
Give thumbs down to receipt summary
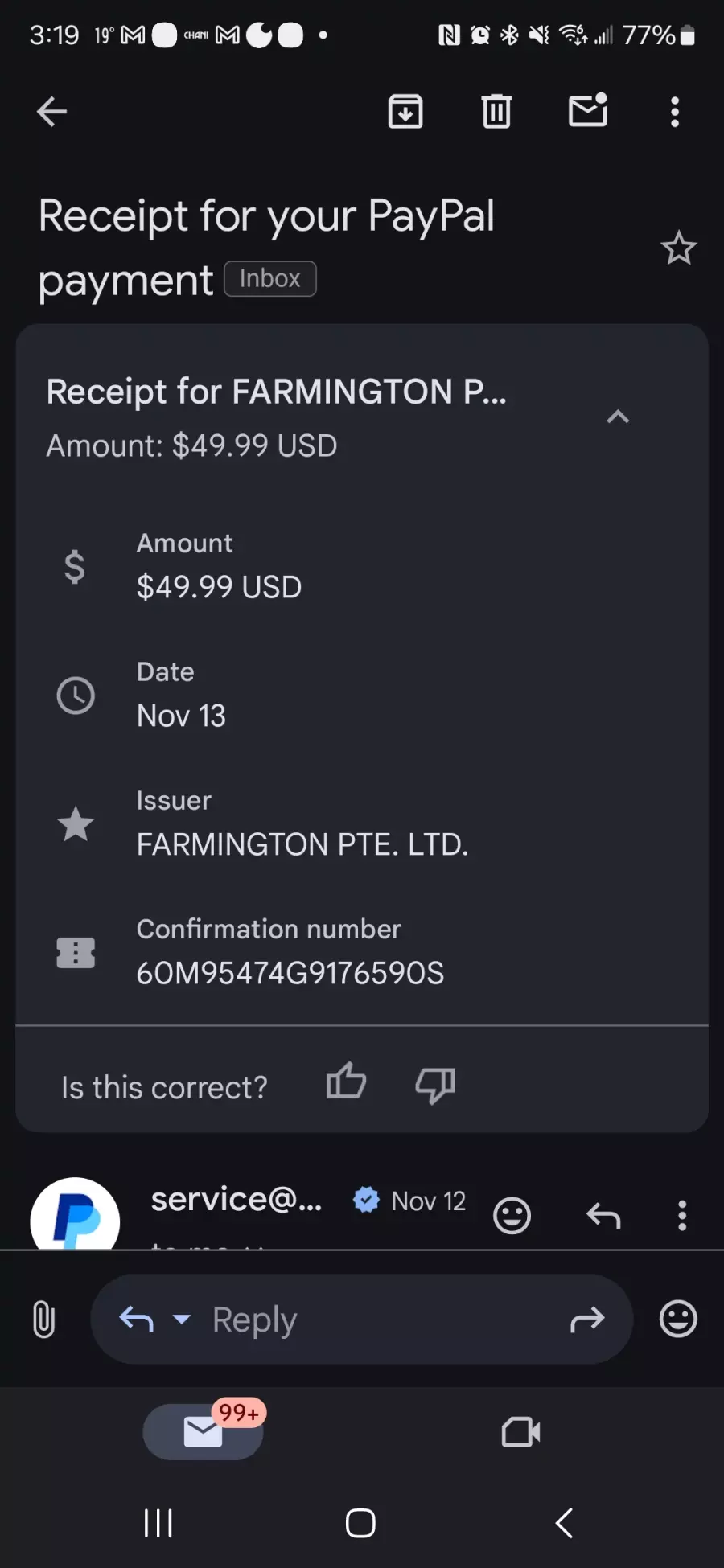435,1085
